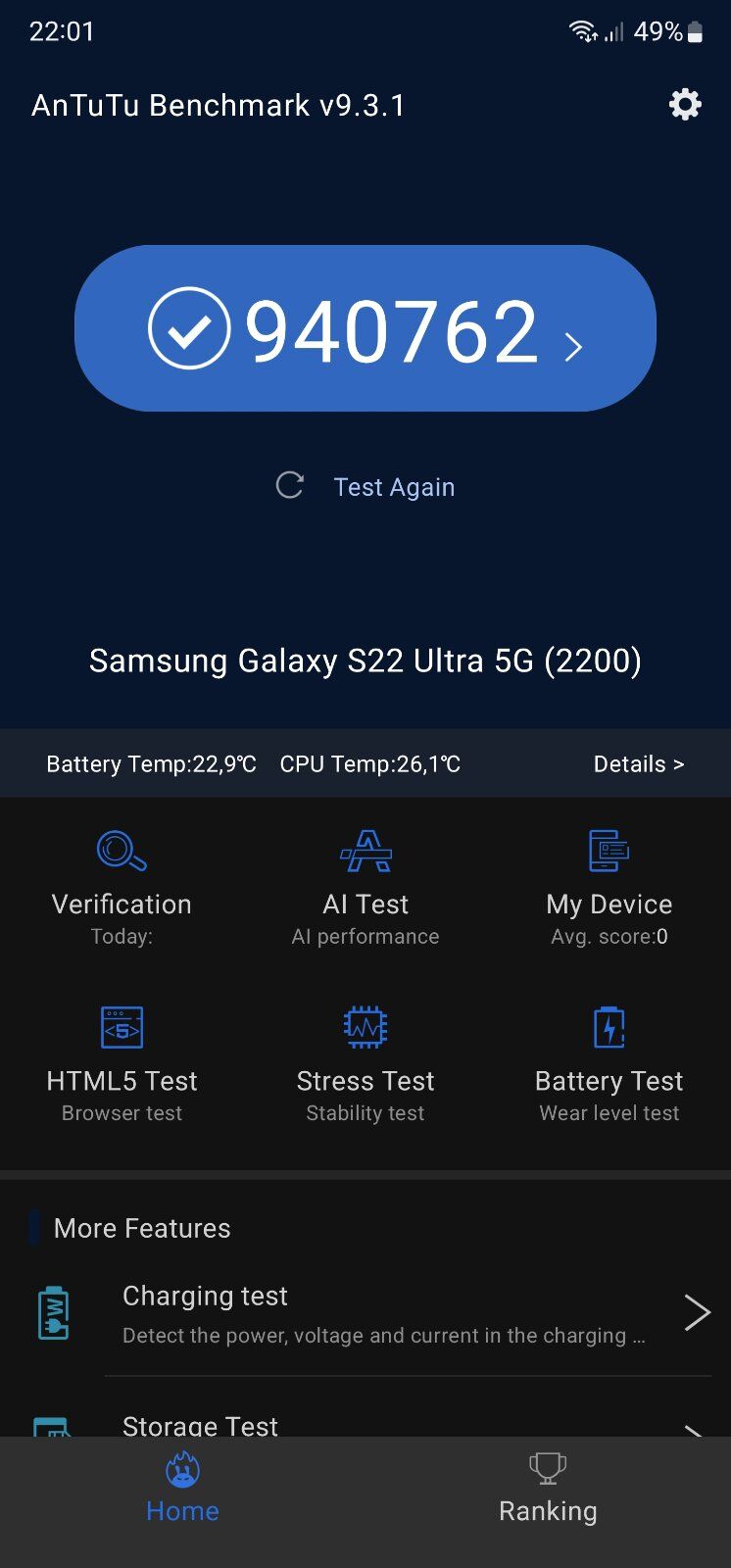
Task: Select the Home tab
Action: point(182,1490)
